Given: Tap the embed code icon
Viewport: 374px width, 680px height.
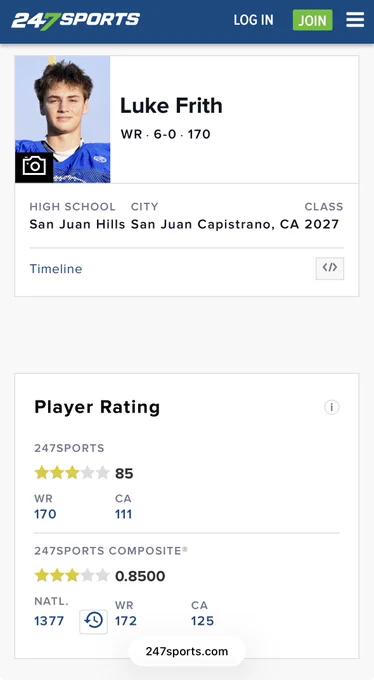Looking at the screenshot, I should pos(330,268).
